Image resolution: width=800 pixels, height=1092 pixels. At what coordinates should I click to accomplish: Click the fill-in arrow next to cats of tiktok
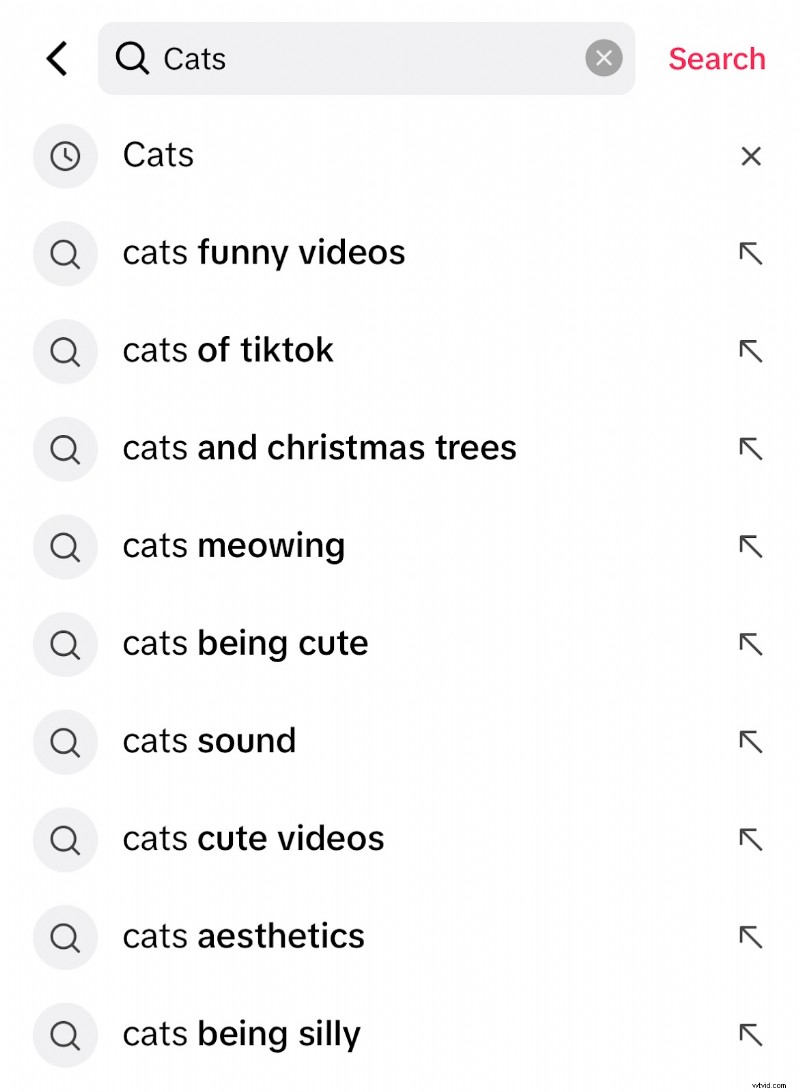tap(751, 351)
